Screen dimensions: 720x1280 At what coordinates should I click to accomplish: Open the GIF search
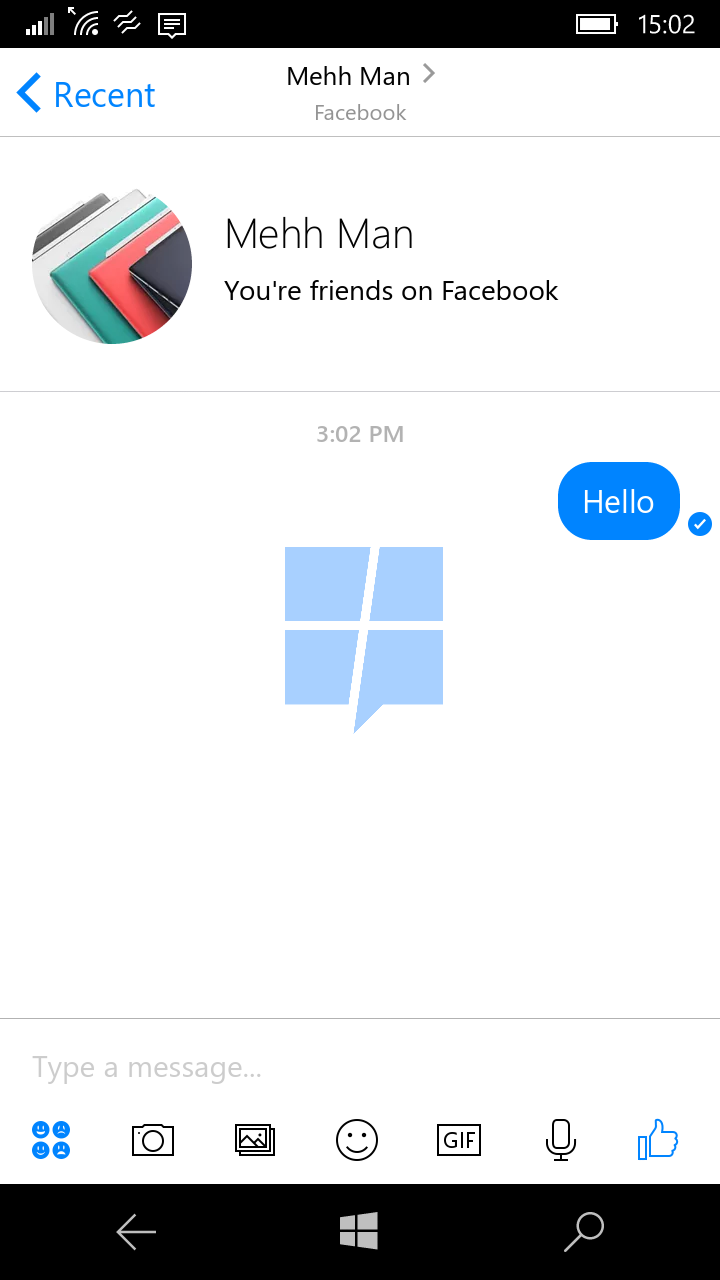(459, 1139)
